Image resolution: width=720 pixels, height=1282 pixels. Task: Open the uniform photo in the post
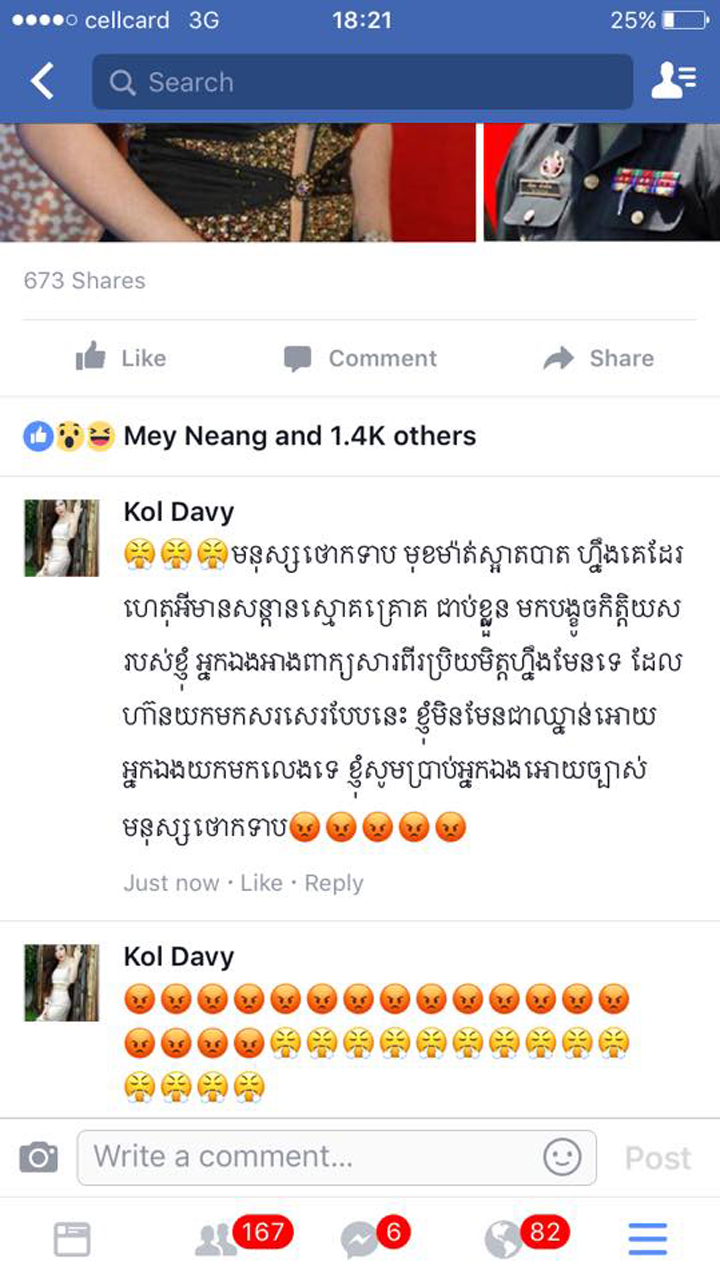point(602,182)
